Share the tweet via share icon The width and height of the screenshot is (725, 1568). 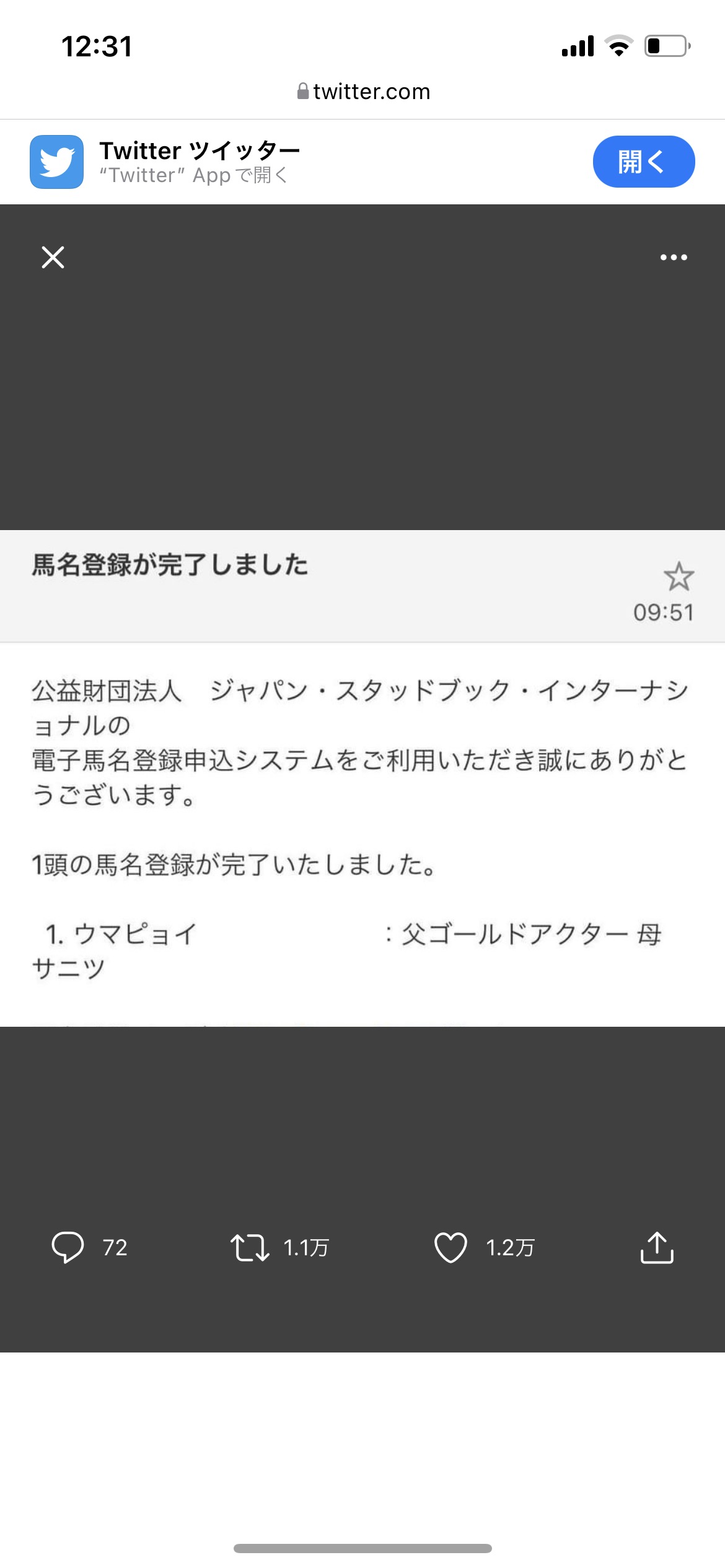657,1247
